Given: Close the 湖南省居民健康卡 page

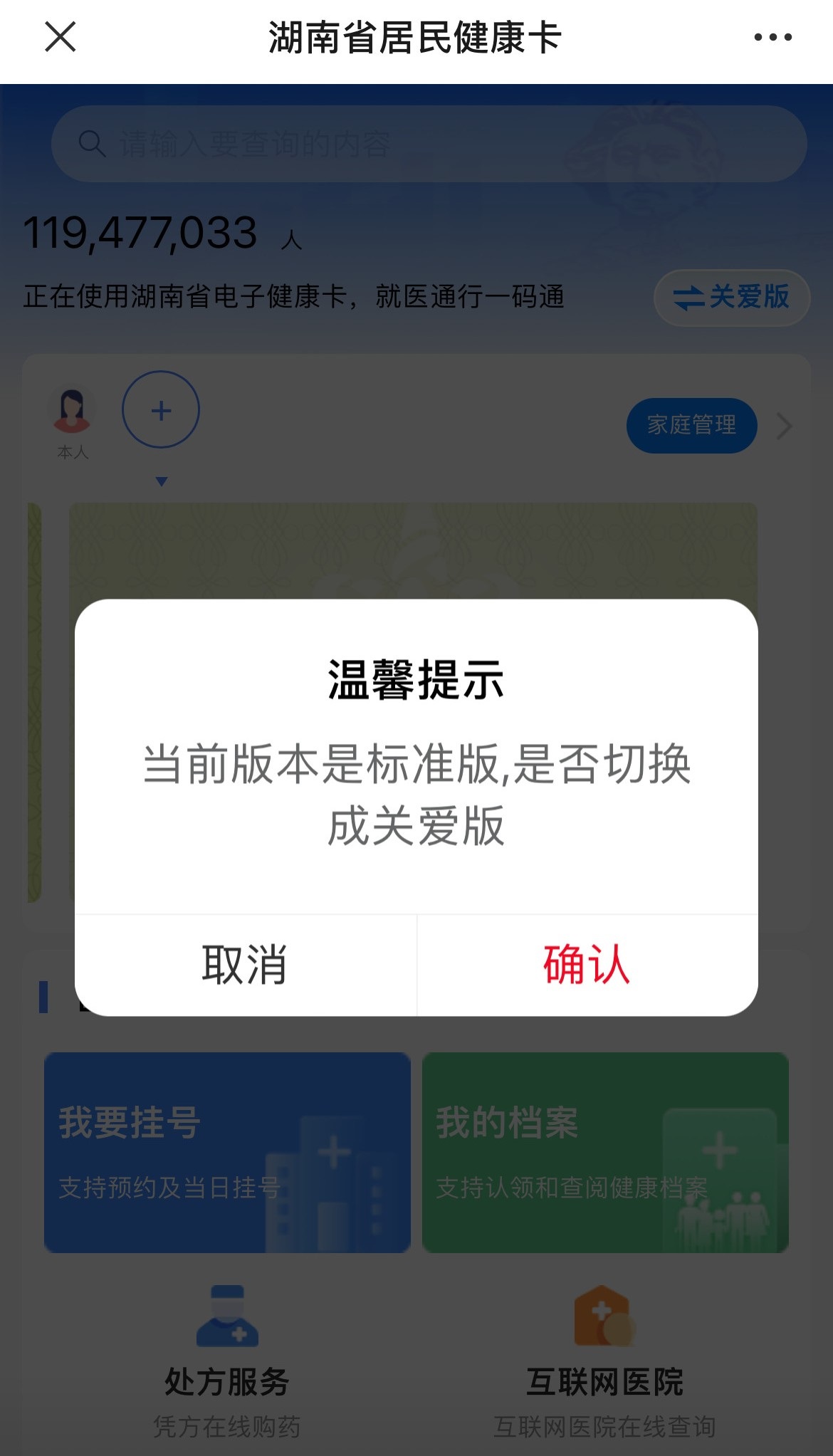Looking at the screenshot, I should (60, 37).
